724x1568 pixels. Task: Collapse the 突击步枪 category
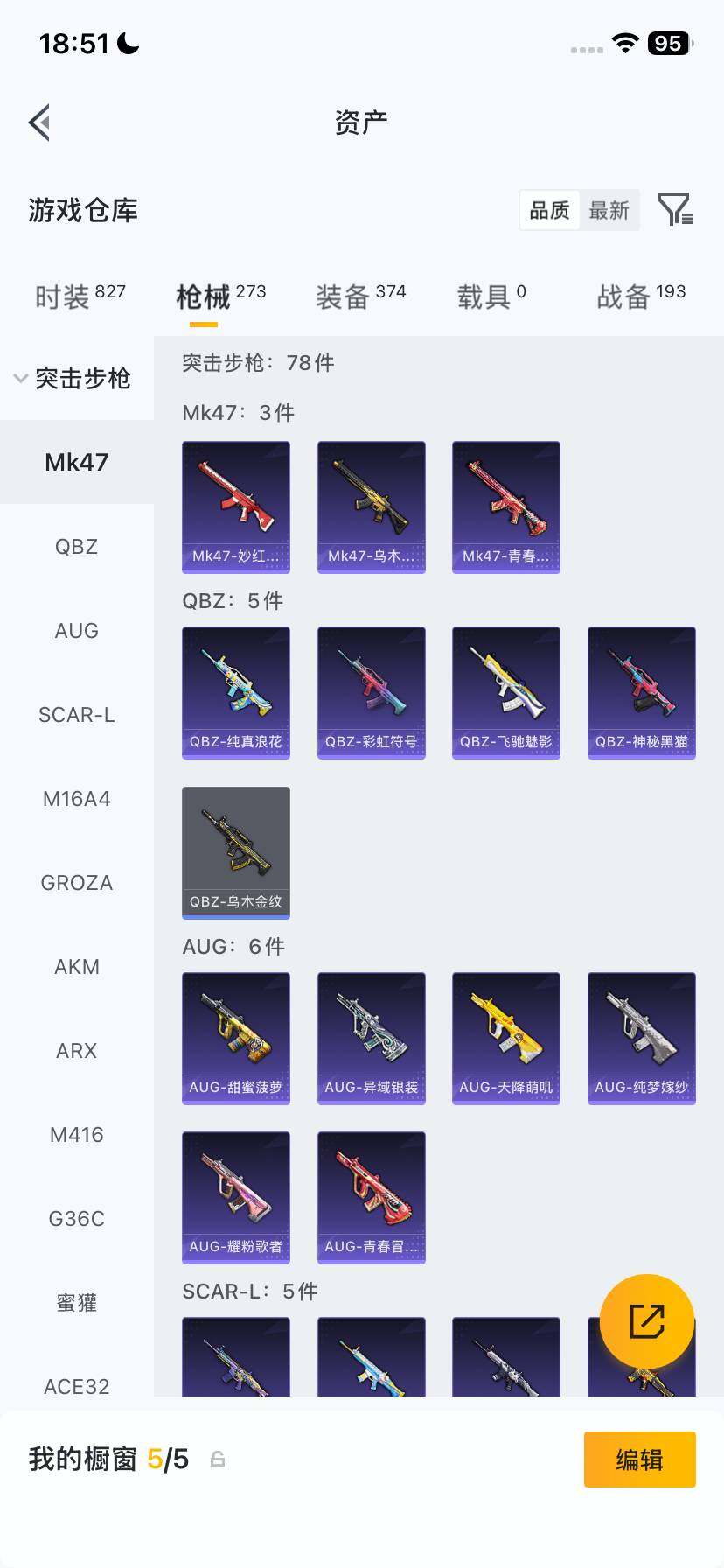tap(73, 378)
